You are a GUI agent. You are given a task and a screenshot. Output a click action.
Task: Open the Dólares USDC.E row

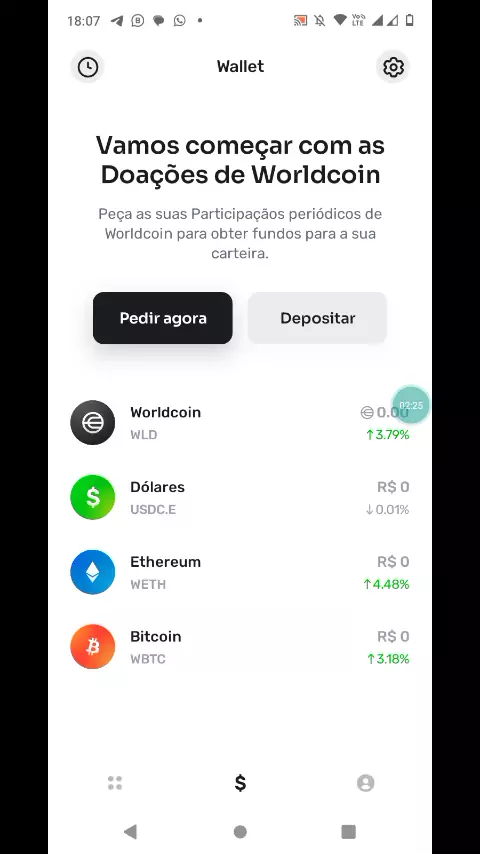pos(240,497)
